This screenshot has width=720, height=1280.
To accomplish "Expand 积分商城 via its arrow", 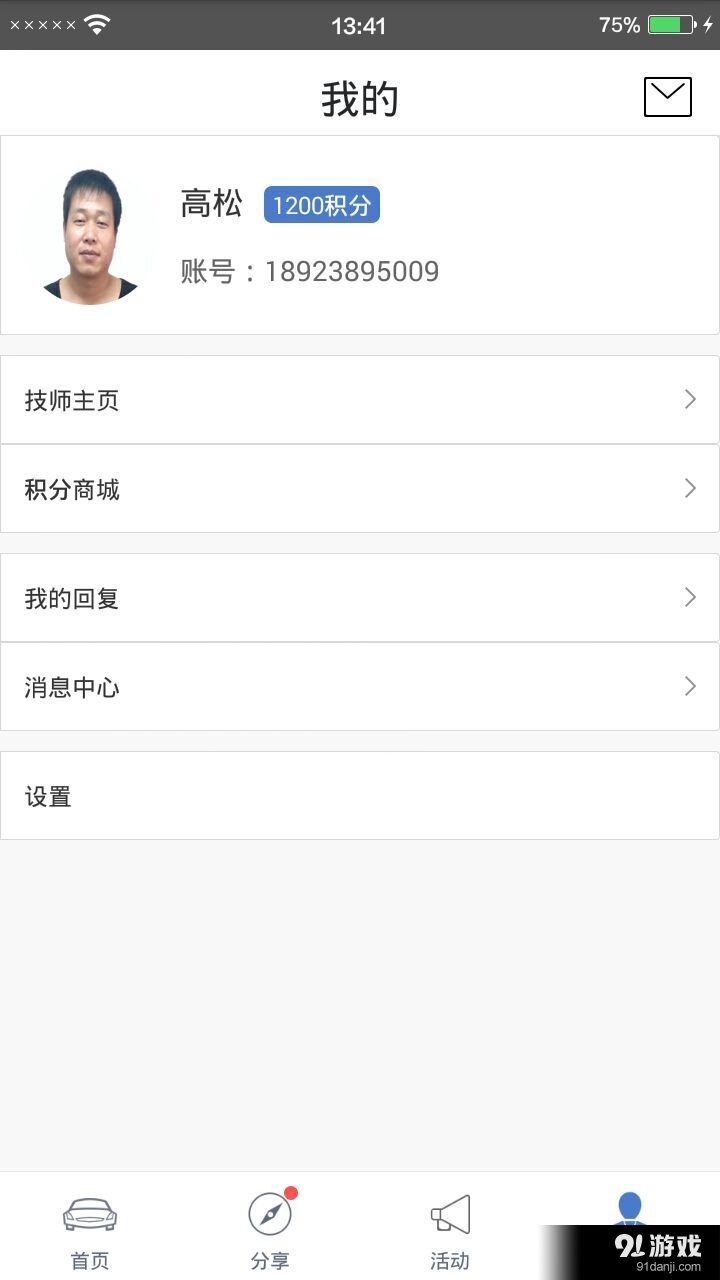I will [690, 488].
